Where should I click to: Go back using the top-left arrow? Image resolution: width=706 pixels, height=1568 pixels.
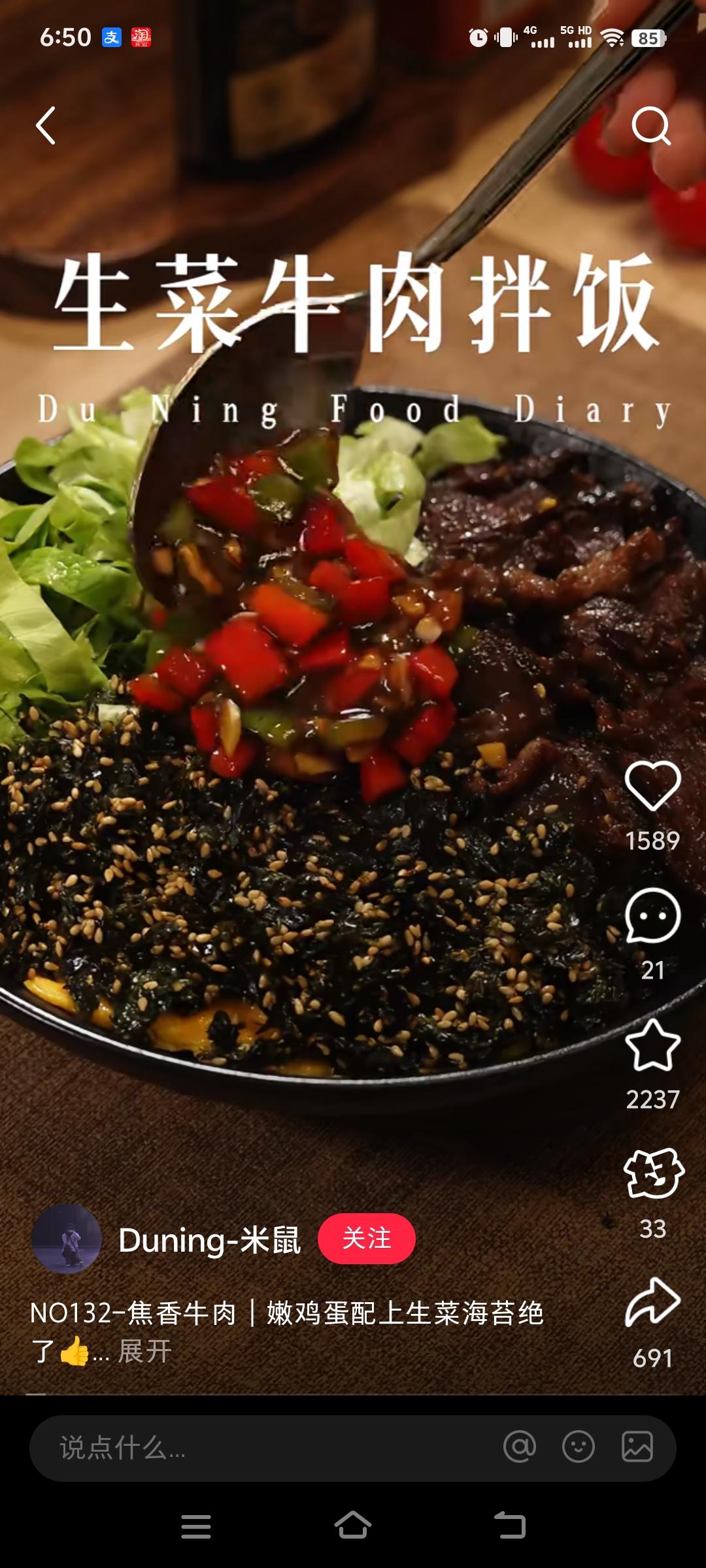[x=46, y=125]
